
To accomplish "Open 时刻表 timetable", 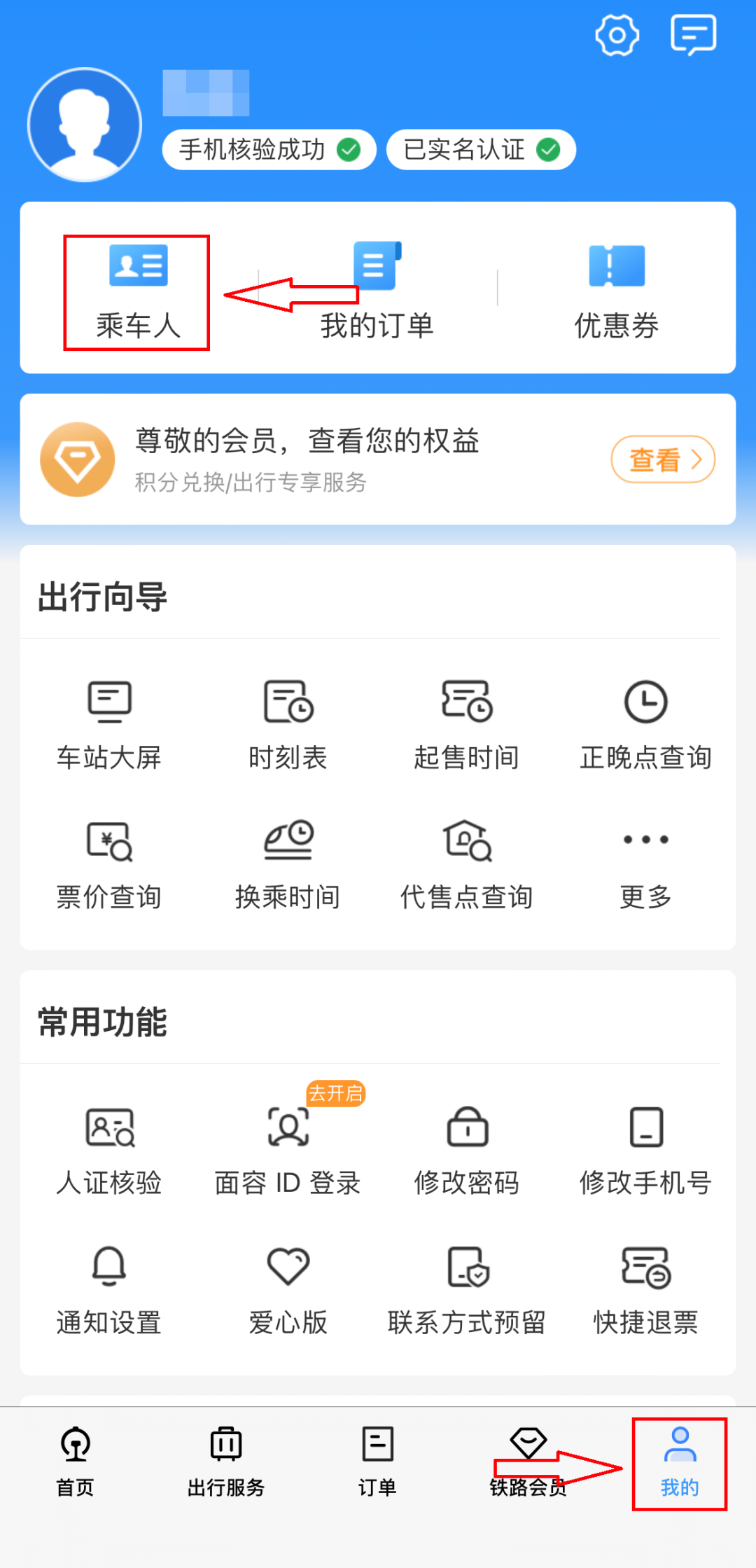I will pos(288,726).
